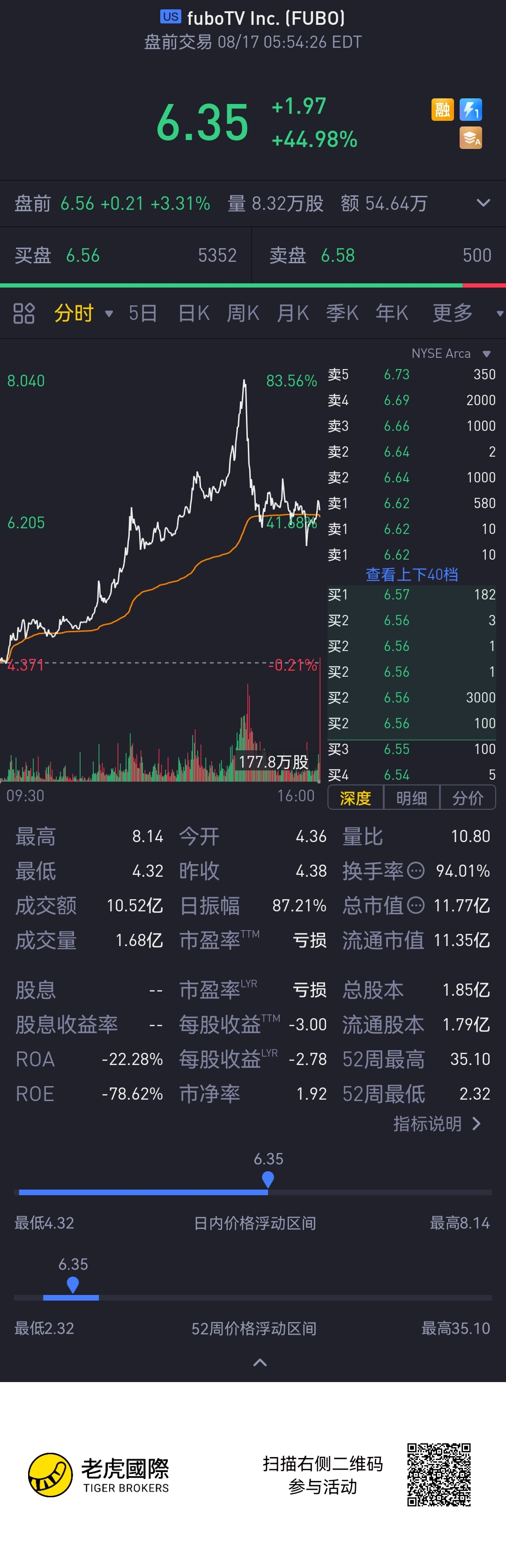Switch chart to 5日 view
Image resolution: width=506 pixels, height=1568 pixels.
coord(142,313)
